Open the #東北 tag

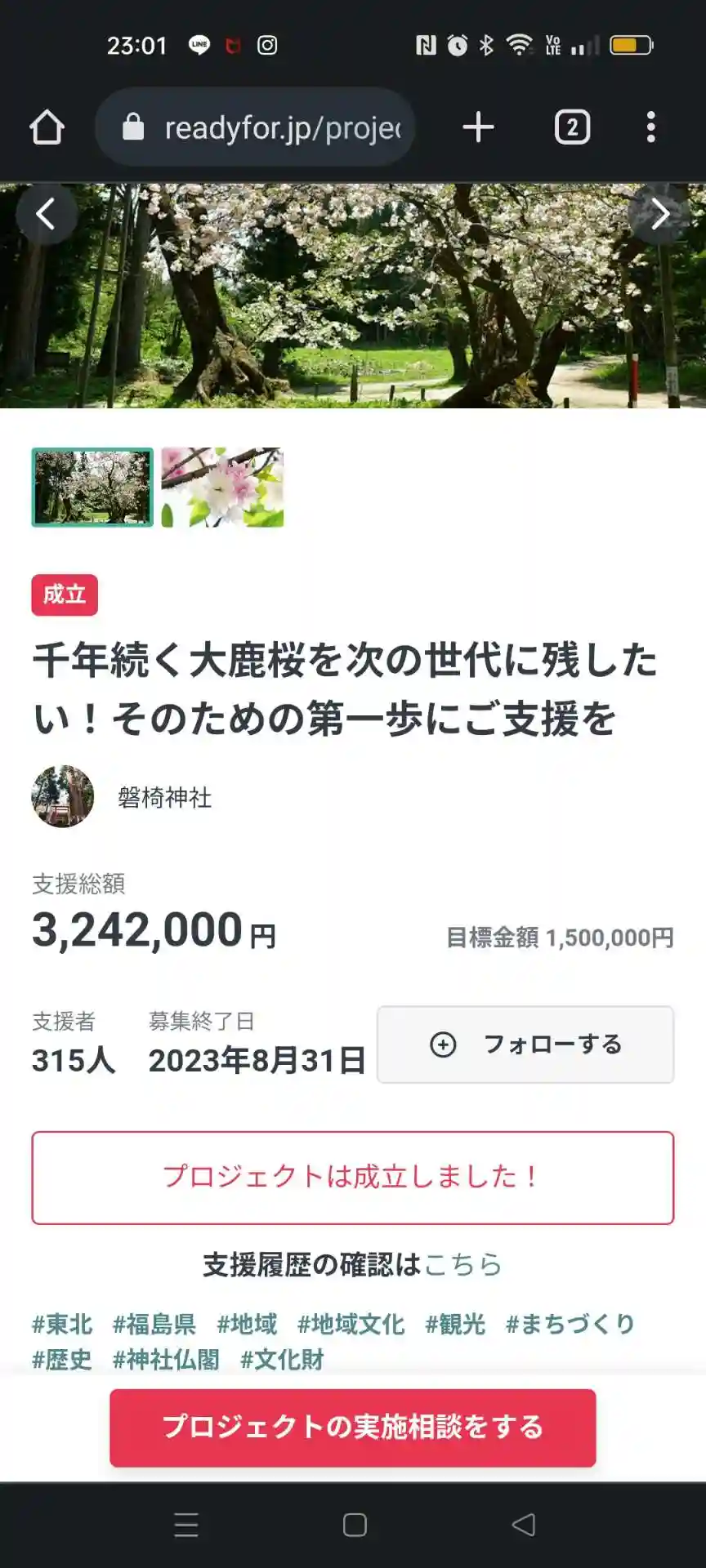[x=62, y=1324]
